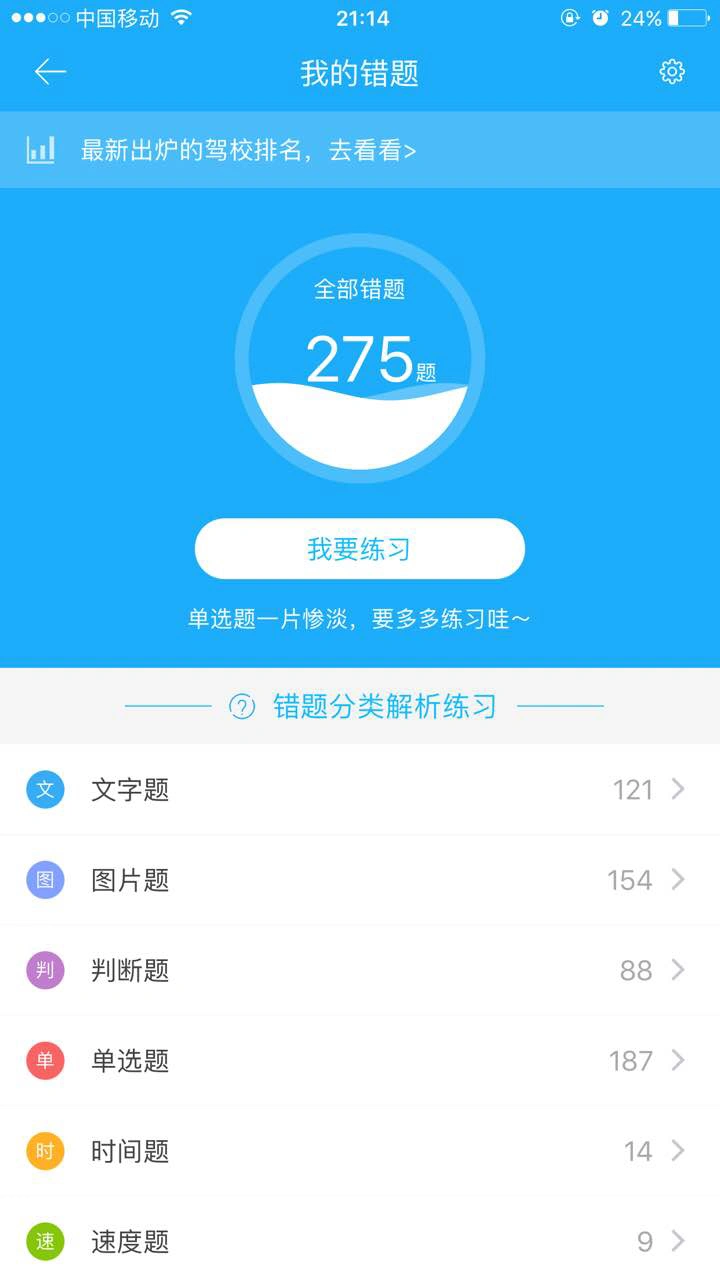720x1280 pixels.
Task: Open the 图片题 category
Action: pos(360,880)
